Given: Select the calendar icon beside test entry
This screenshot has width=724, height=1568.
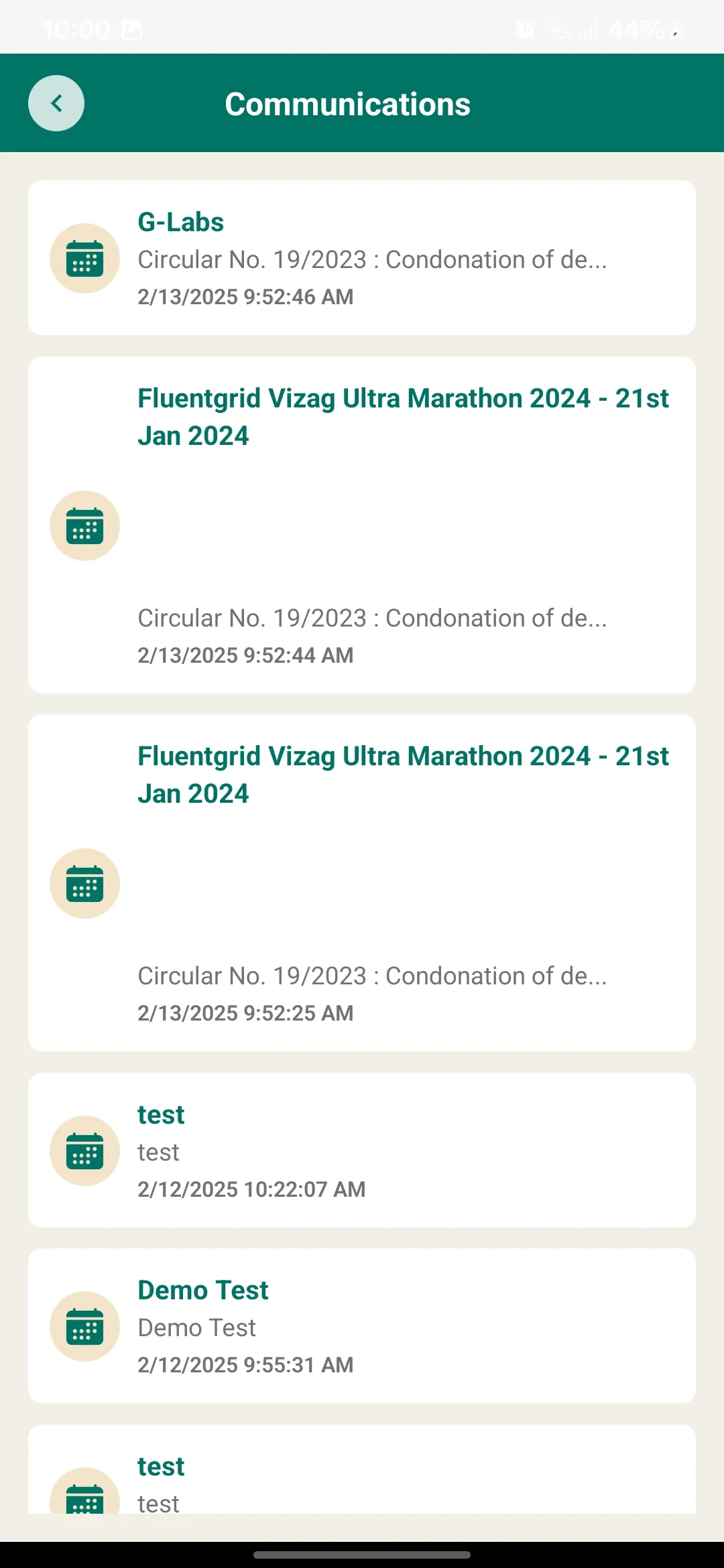Looking at the screenshot, I should click(84, 1150).
